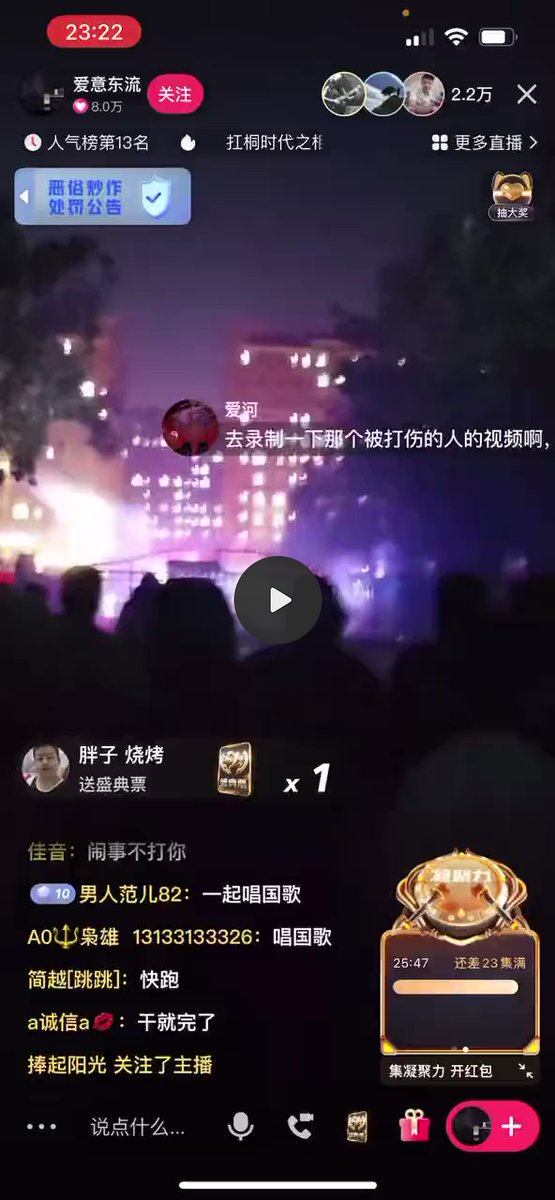This screenshot has height=1200, width=555.
Task: View the 2.2万 audience list
Action: point(471,95)
